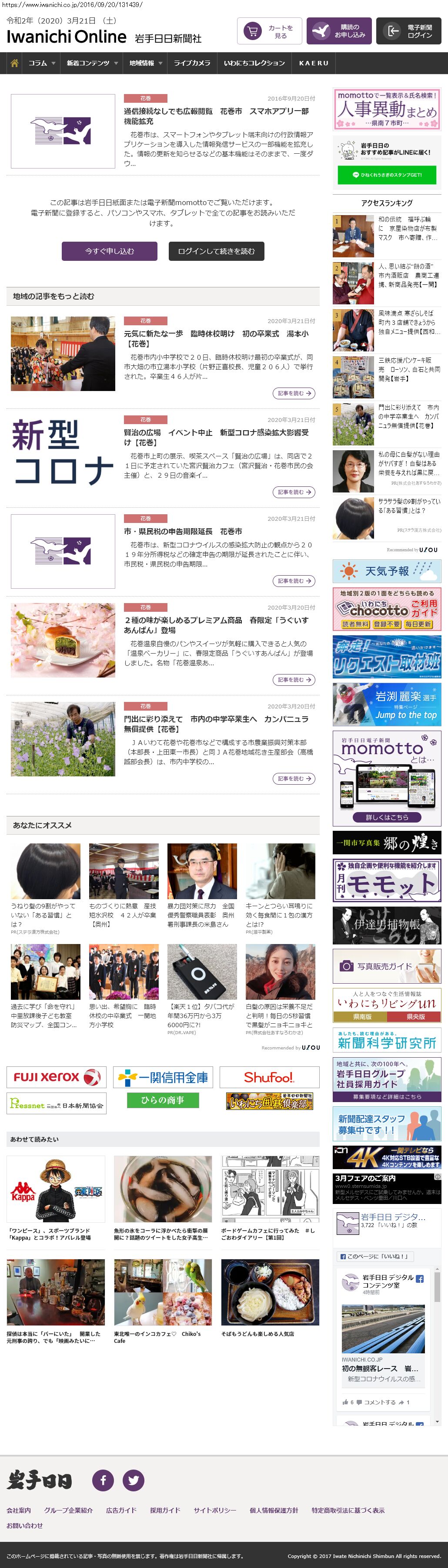Open the 会社案内 footer link
The height and width of the screenshot is (1568, 448).
coord(19,1510)
